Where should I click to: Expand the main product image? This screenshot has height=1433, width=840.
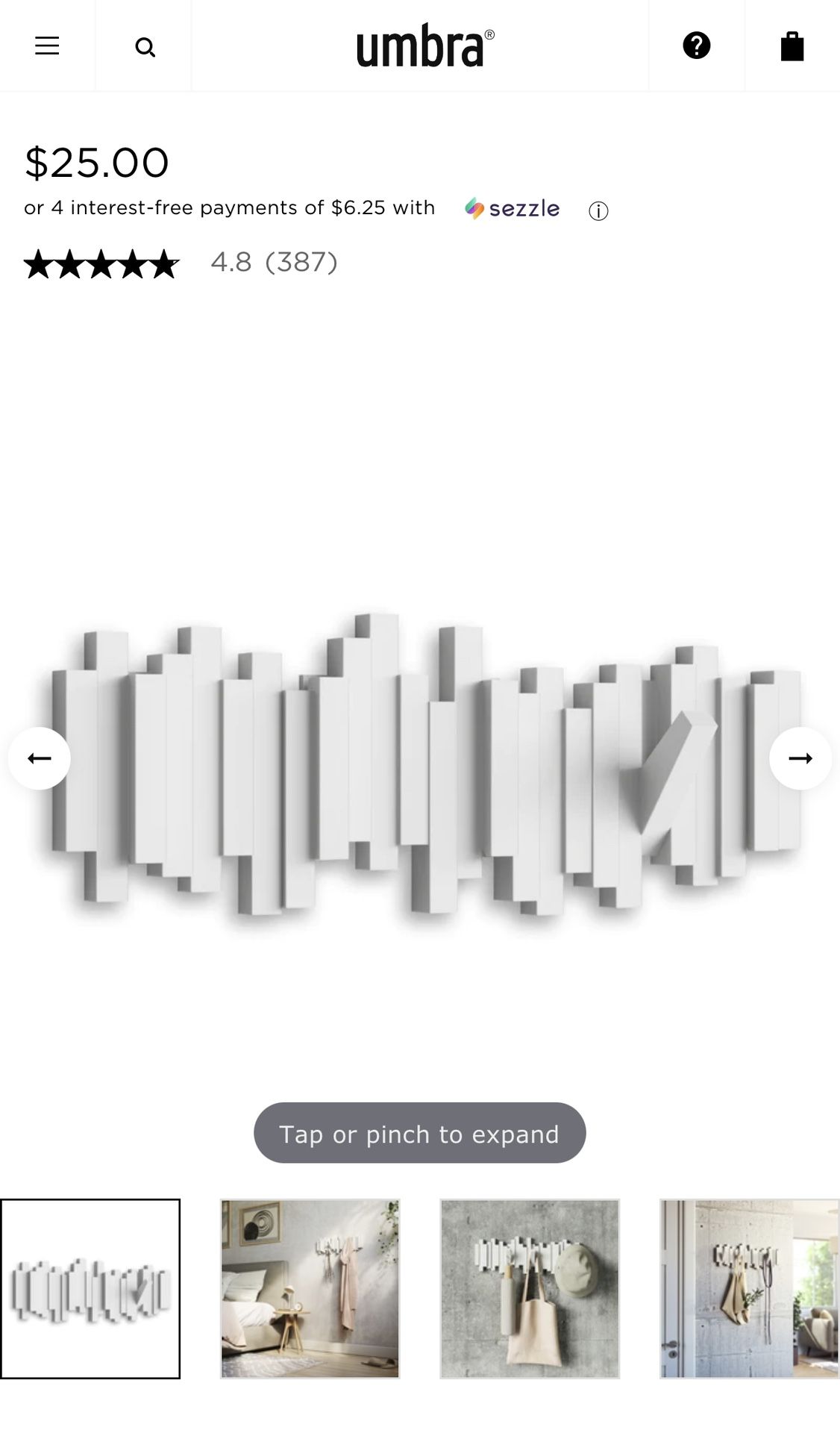tap(419, 769)
